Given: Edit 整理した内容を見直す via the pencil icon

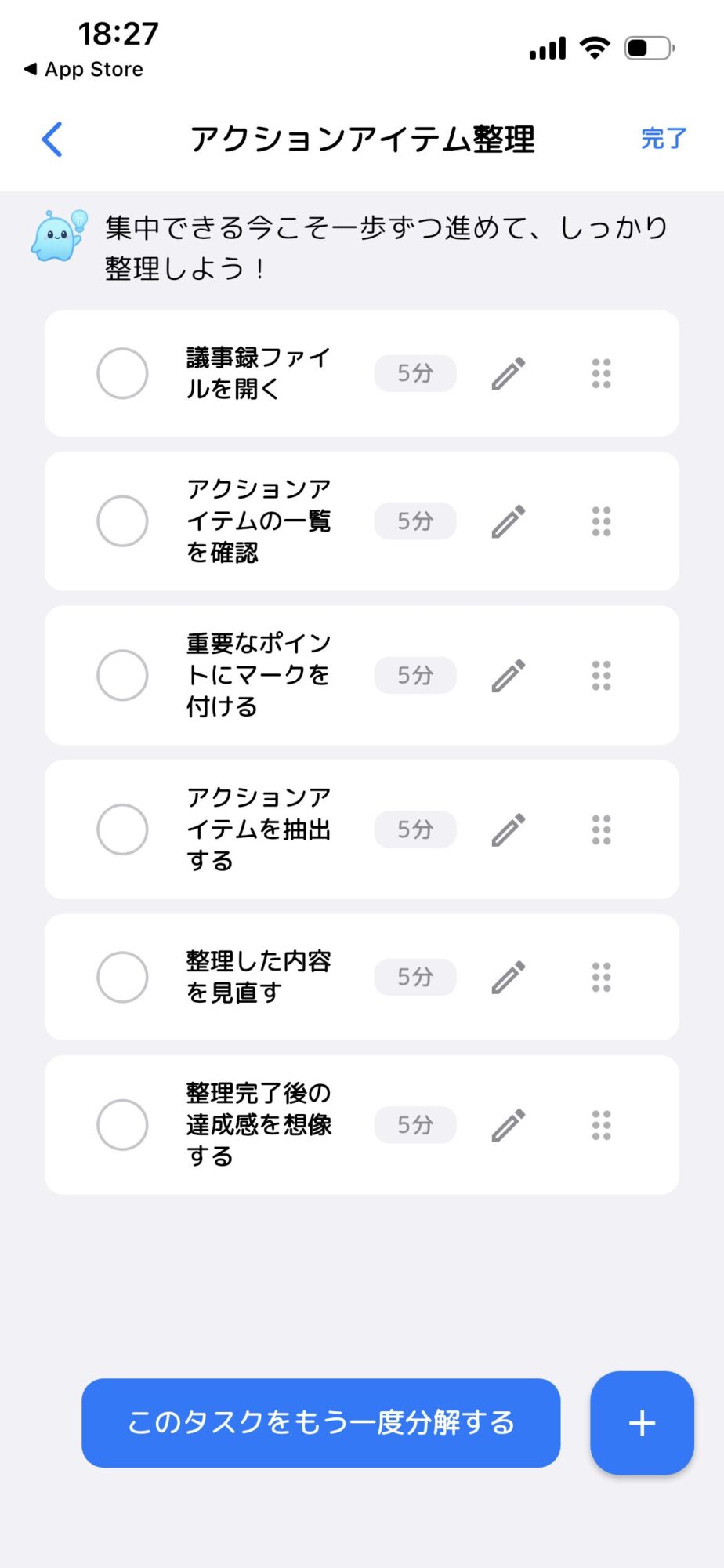Looking at the screenshot, I should [x=509, y=977].
